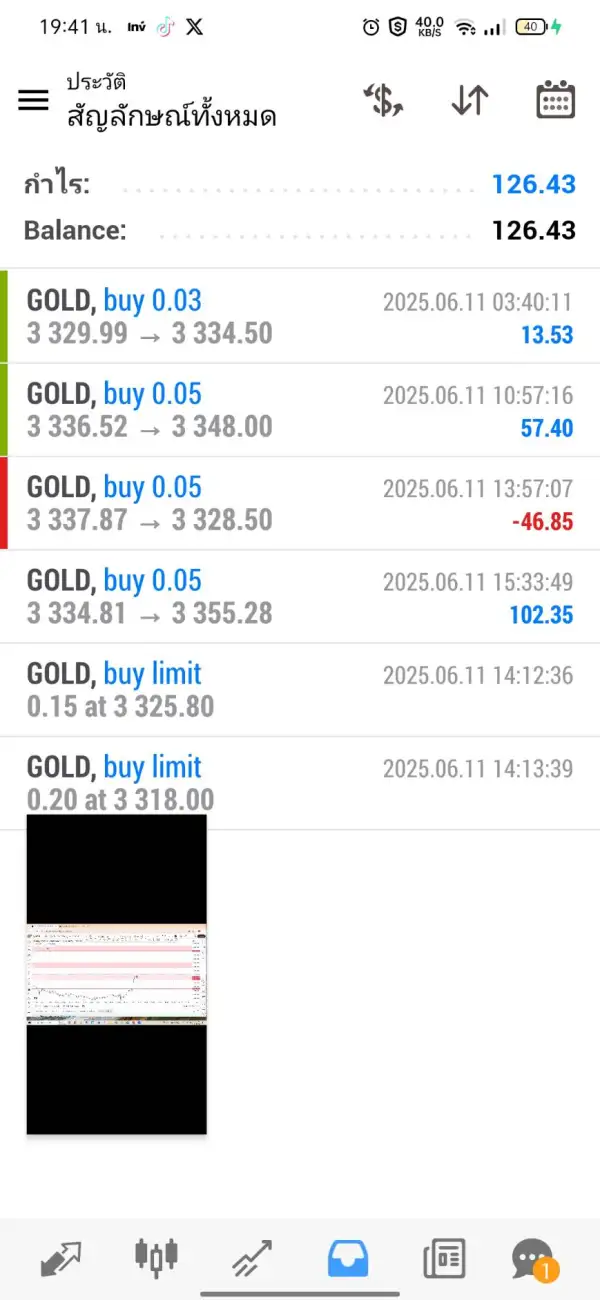Switch to the Quotes tab
The image size is (600, 1300).
[61, 1257]
